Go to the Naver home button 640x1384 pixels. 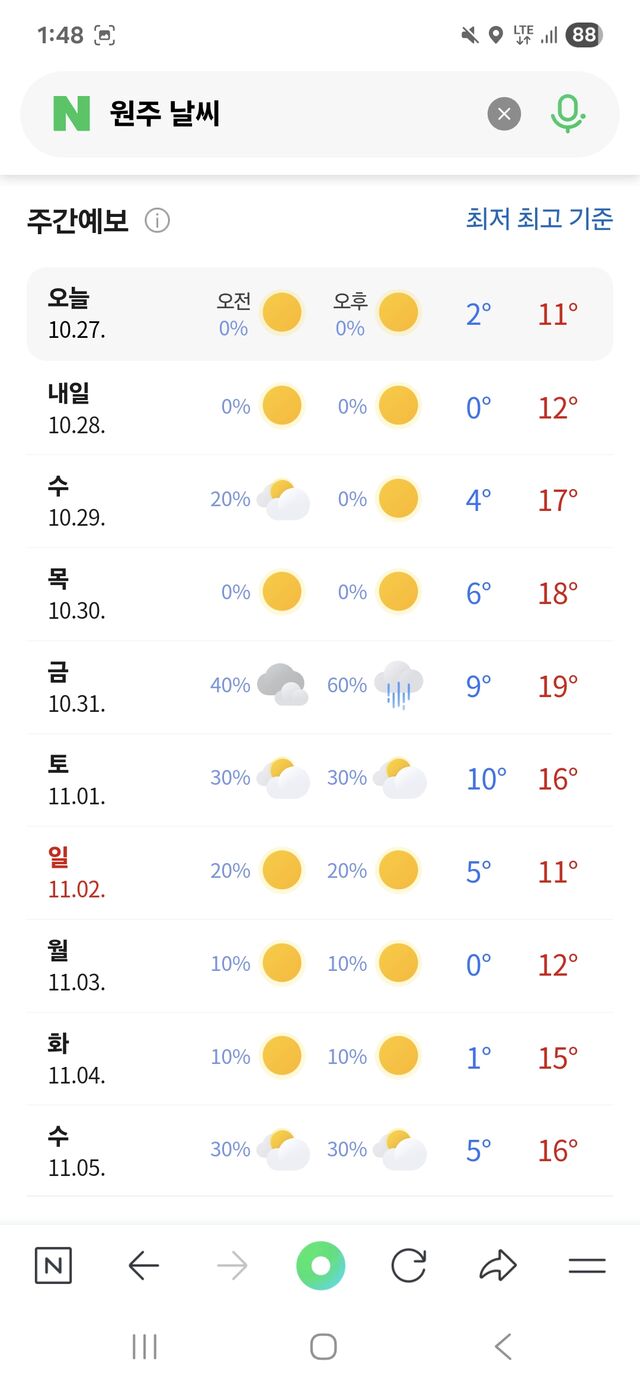53,1266
